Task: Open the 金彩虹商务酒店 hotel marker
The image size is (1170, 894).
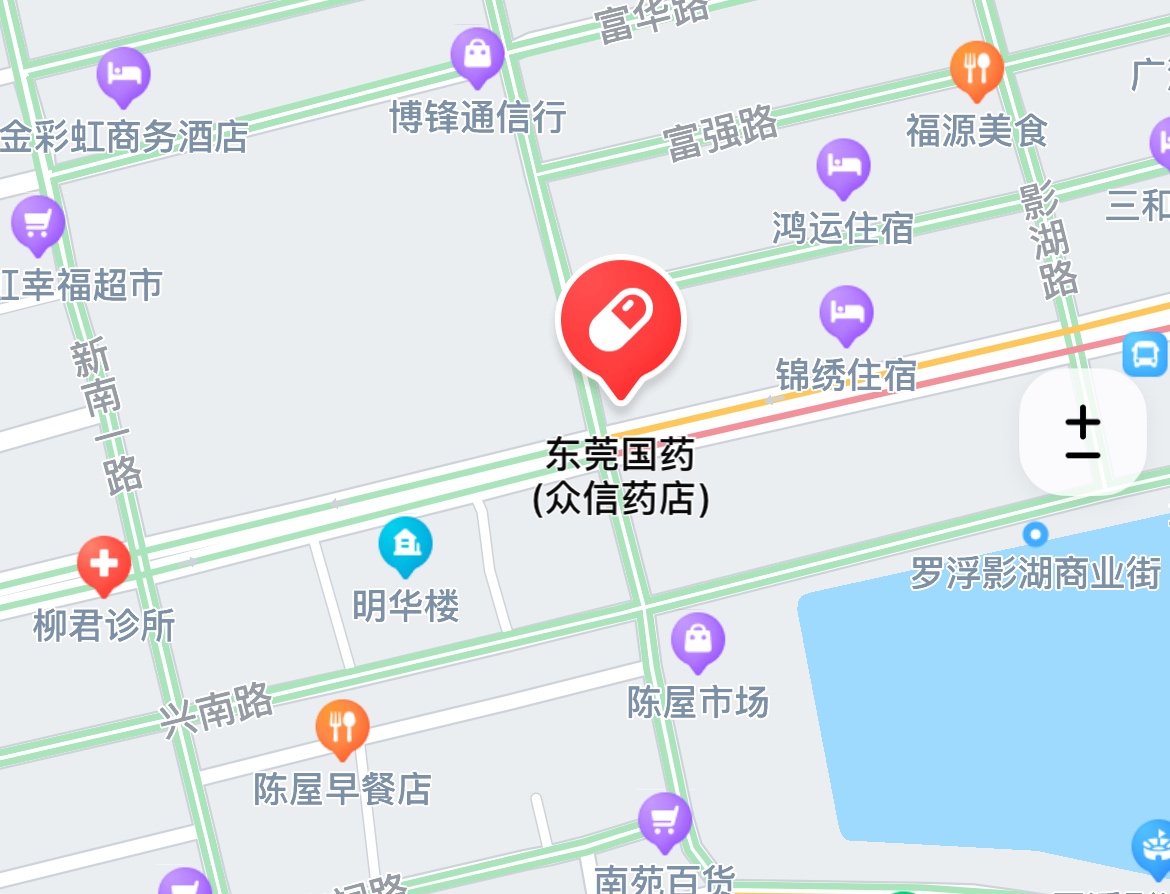Action: 123,75
